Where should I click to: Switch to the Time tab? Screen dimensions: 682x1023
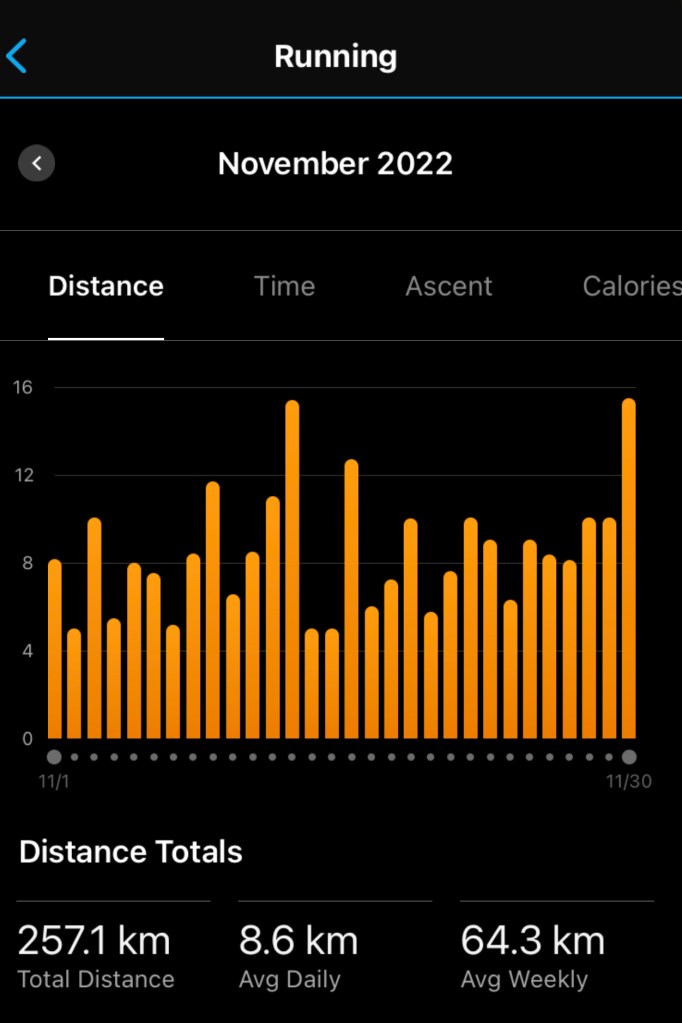[x=284, y=287]
